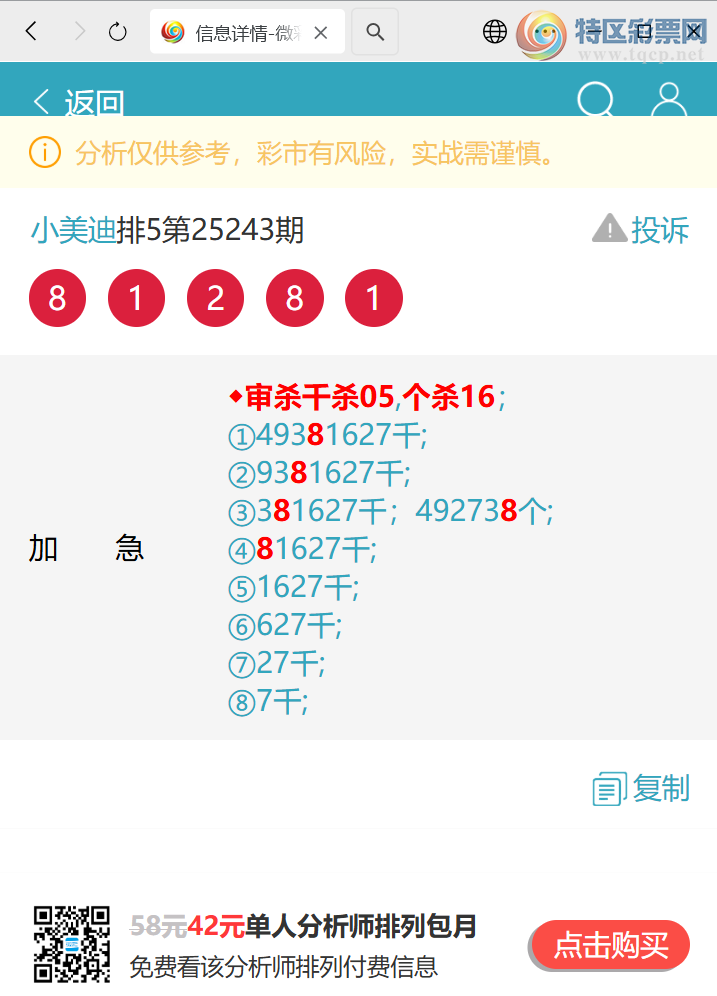Open the browser search button
Screen dimensions: 717x996
click(x=375, y=32)
